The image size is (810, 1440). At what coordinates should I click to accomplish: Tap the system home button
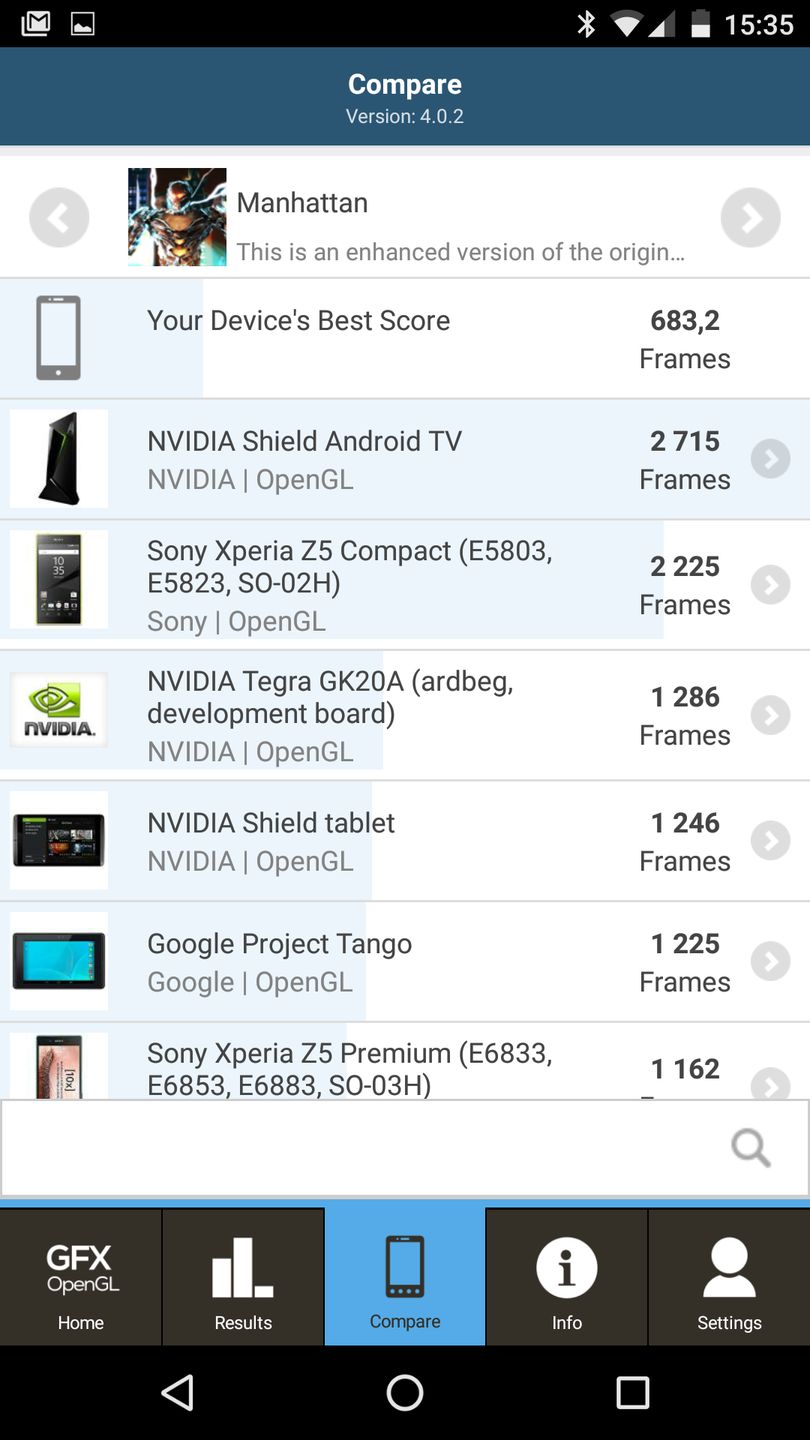tap(405, 1392)
